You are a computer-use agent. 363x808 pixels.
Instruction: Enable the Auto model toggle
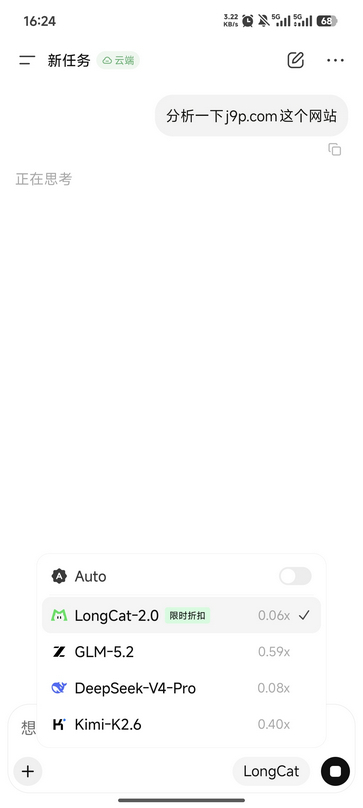[295, 576]
